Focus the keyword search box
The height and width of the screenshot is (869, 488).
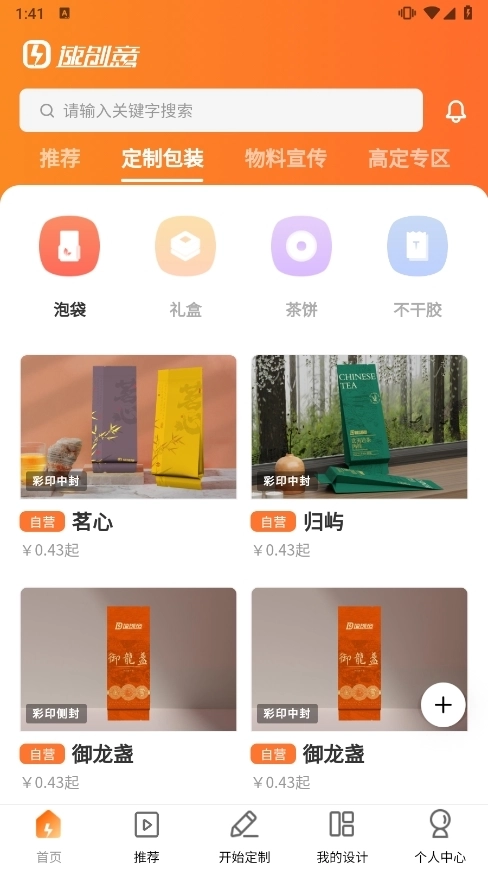(221, 110)
